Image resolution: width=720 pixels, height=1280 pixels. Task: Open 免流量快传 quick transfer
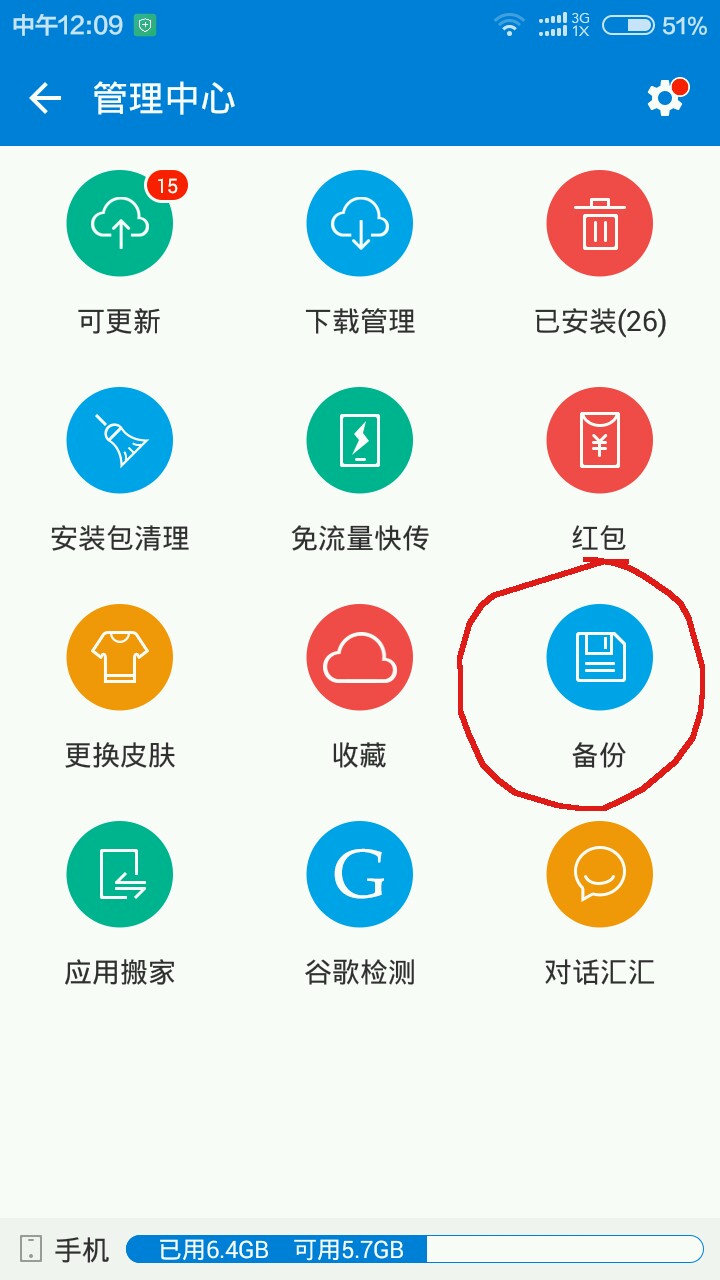coord(360,441)
